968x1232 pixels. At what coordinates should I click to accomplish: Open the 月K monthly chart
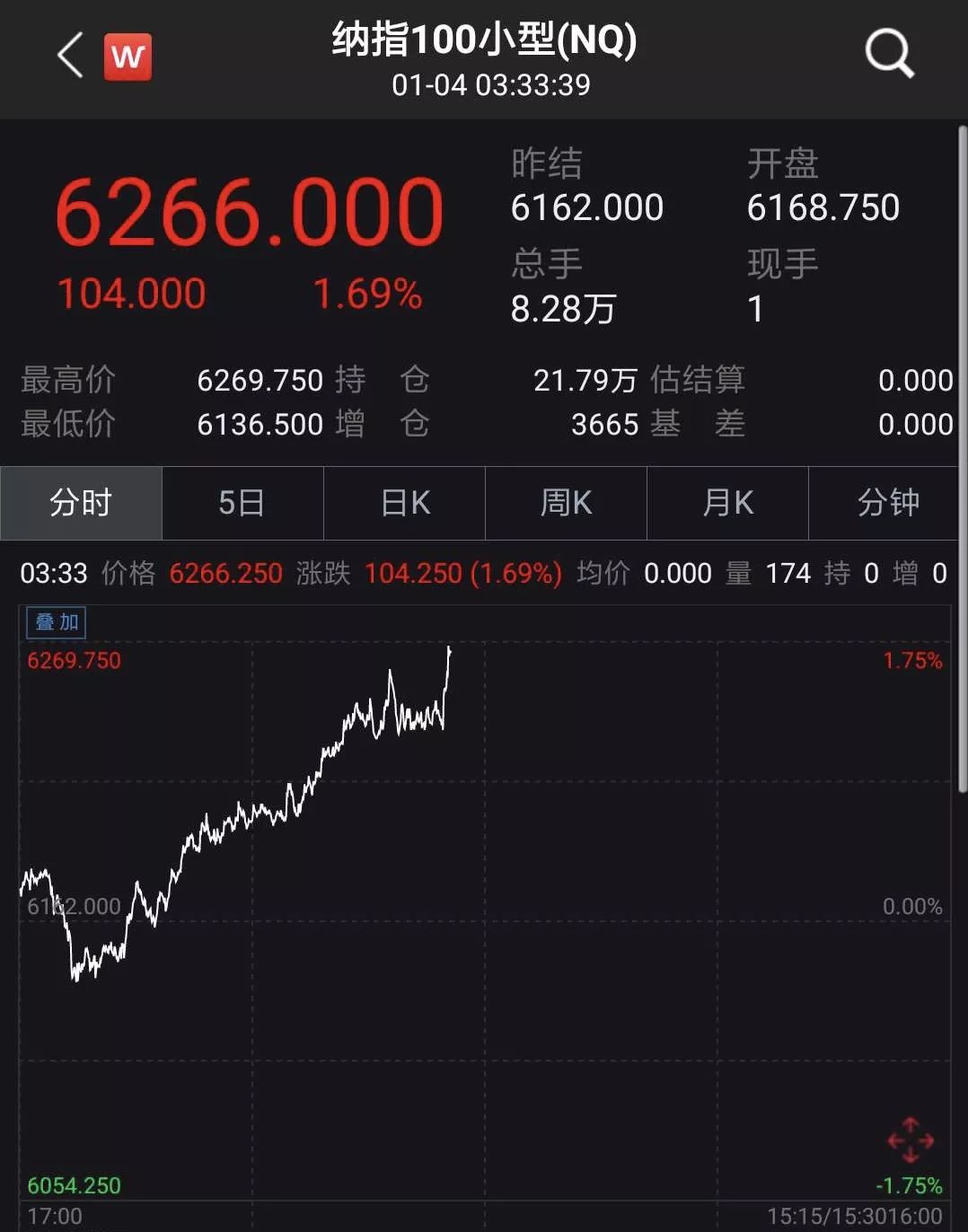coord(727,503)
